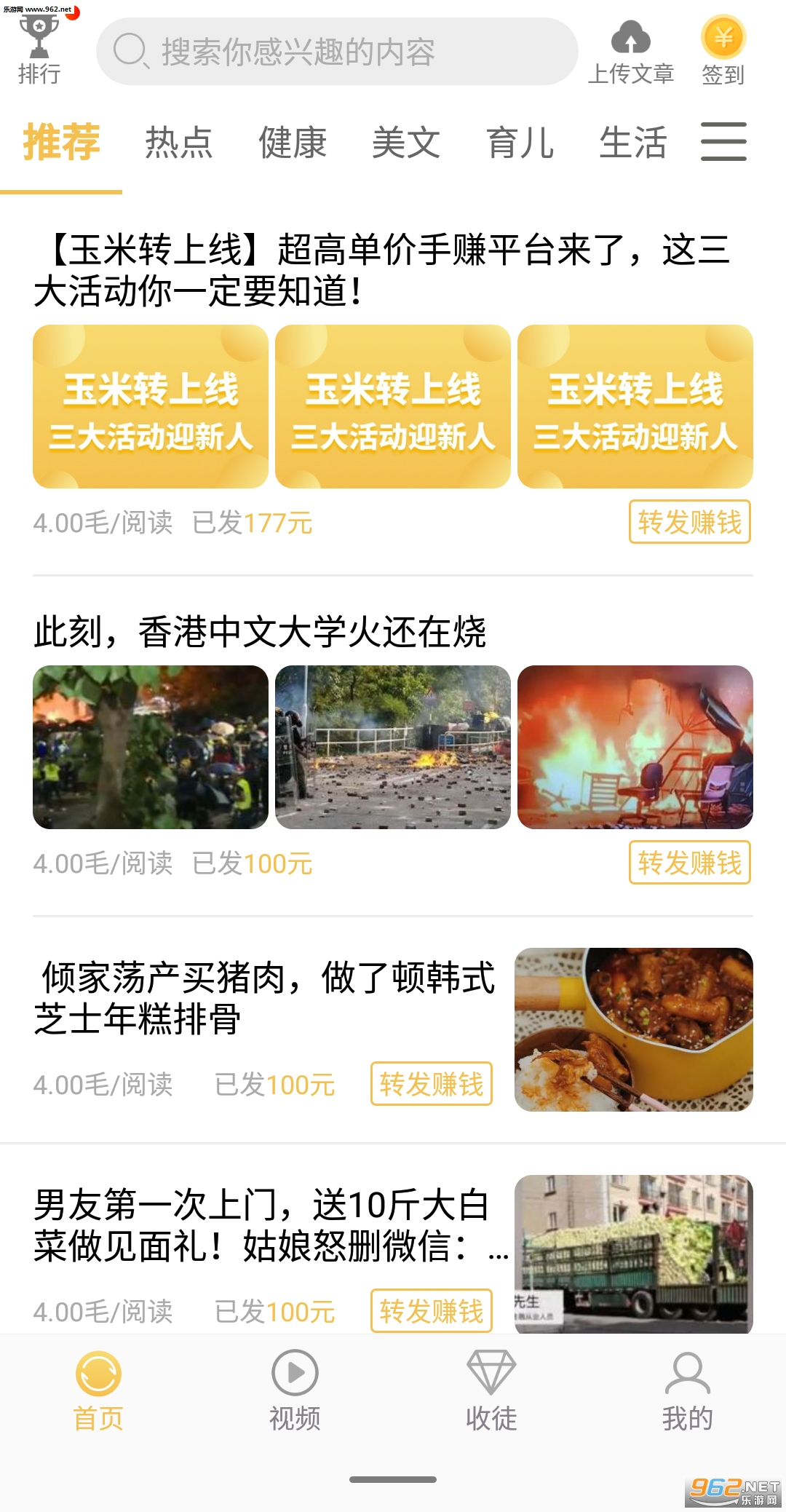
Task: Switch to the 热点 tab
Action: [178, 143]
